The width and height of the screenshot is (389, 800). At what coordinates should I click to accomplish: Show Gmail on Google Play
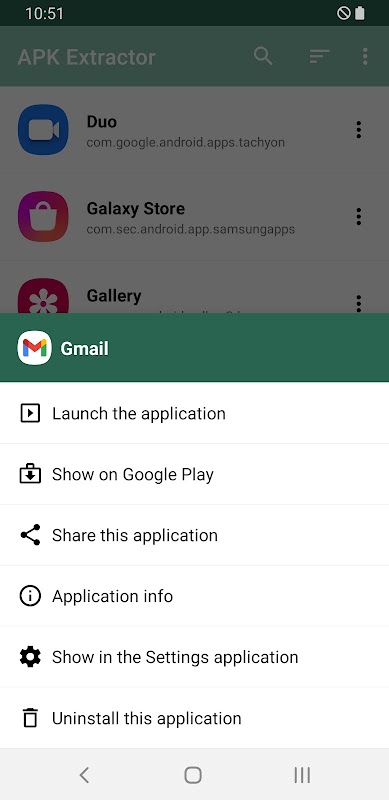click(194, 474)
